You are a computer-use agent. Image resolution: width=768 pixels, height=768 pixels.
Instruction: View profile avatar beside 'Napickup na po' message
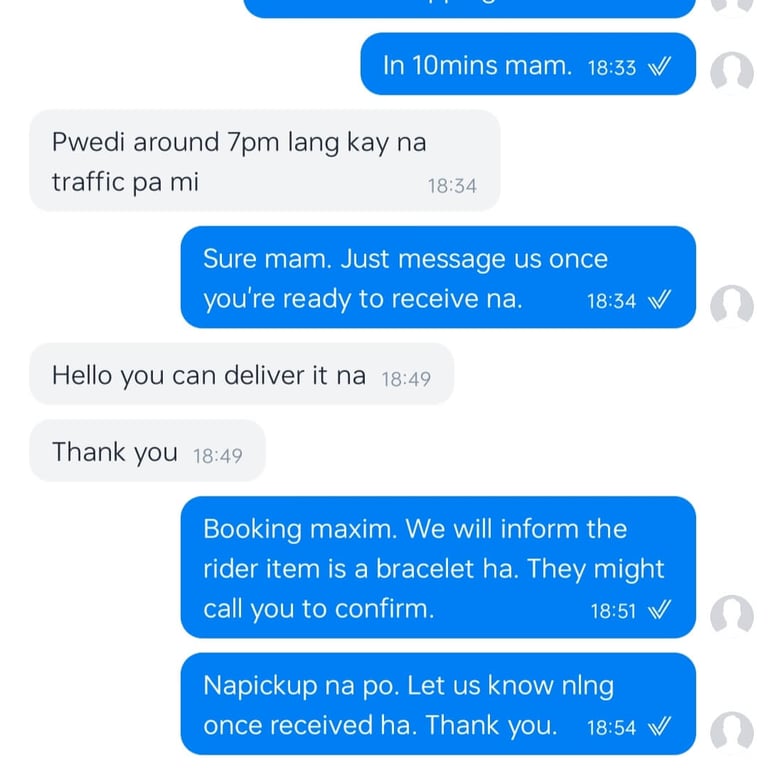coord(731,732)
